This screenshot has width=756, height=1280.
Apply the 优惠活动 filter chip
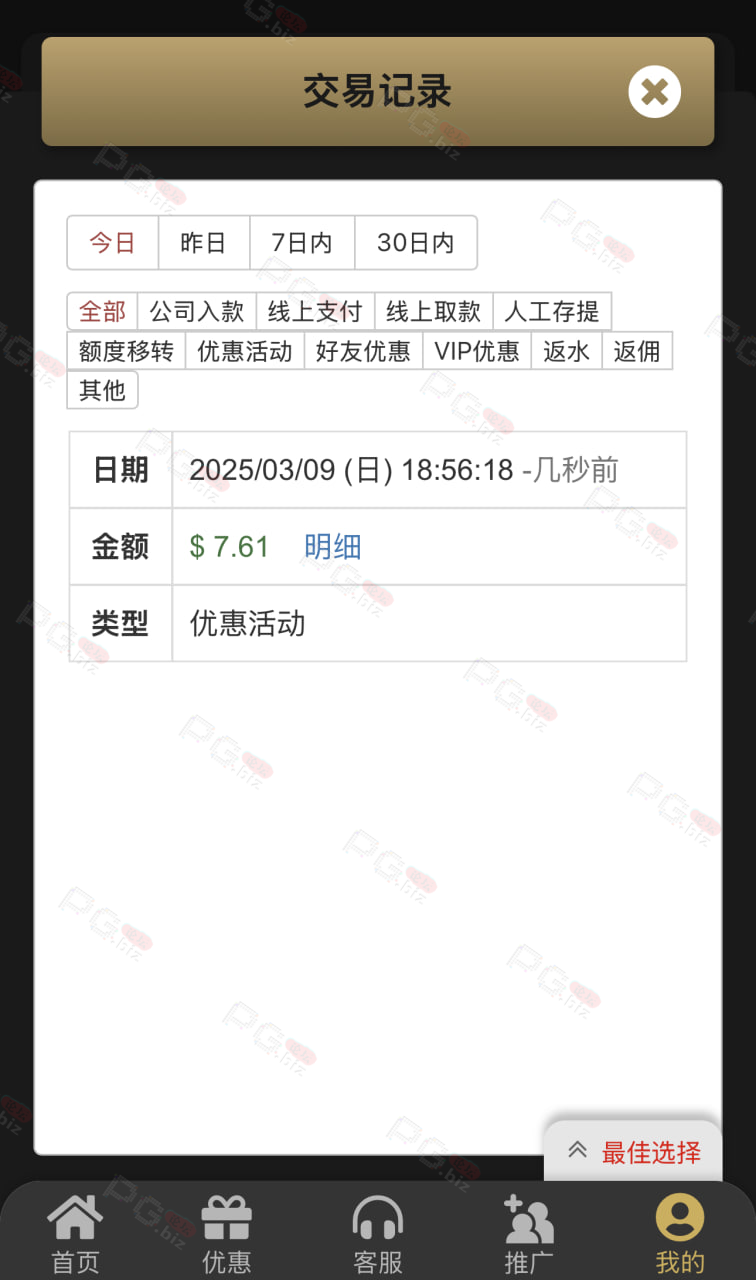pos(245,351)
